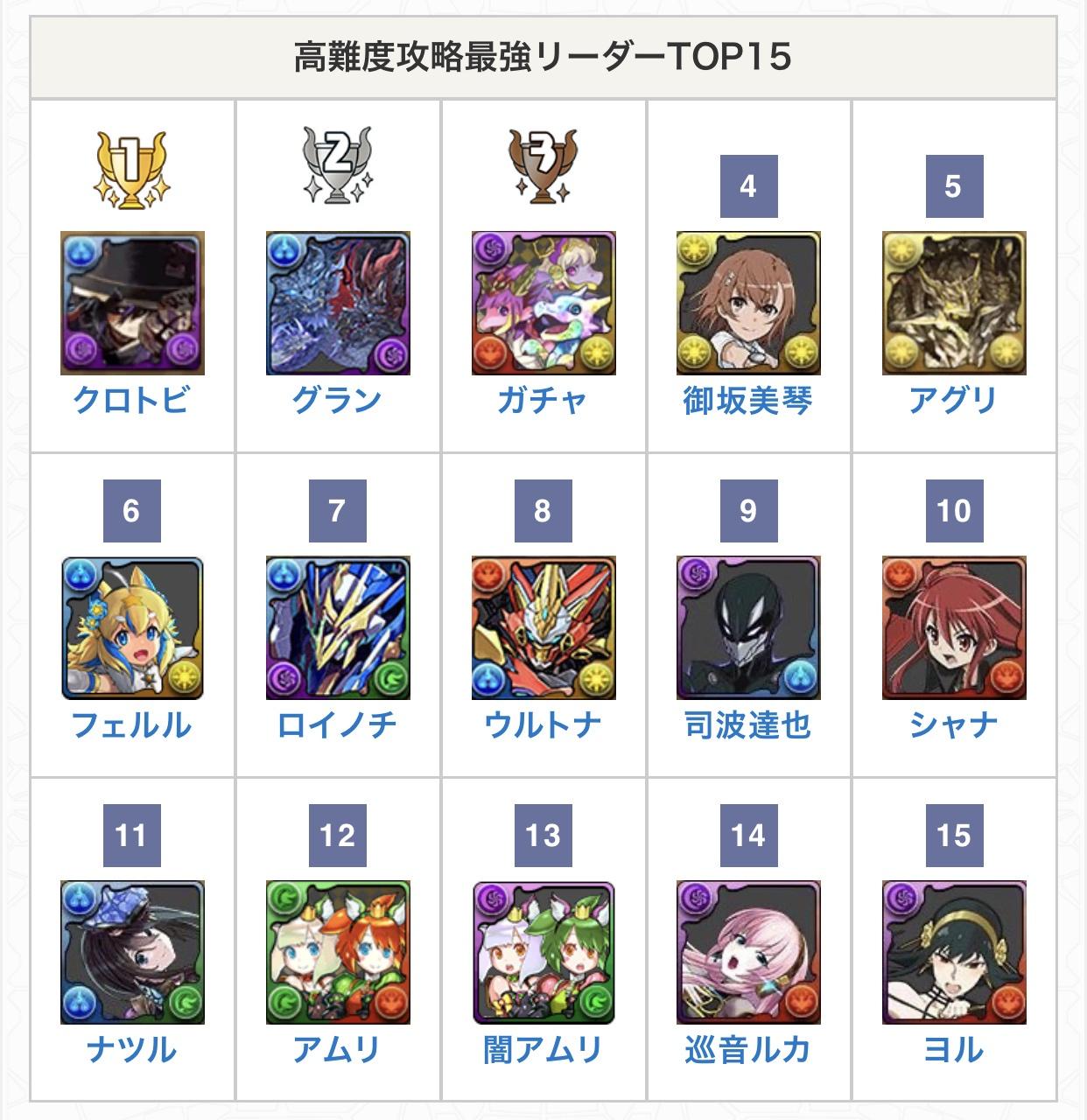Image resolution: width=1087 pixels, height=1120 pixels.
Task: Open the クロトビ leader link
Action: [131, 401]
